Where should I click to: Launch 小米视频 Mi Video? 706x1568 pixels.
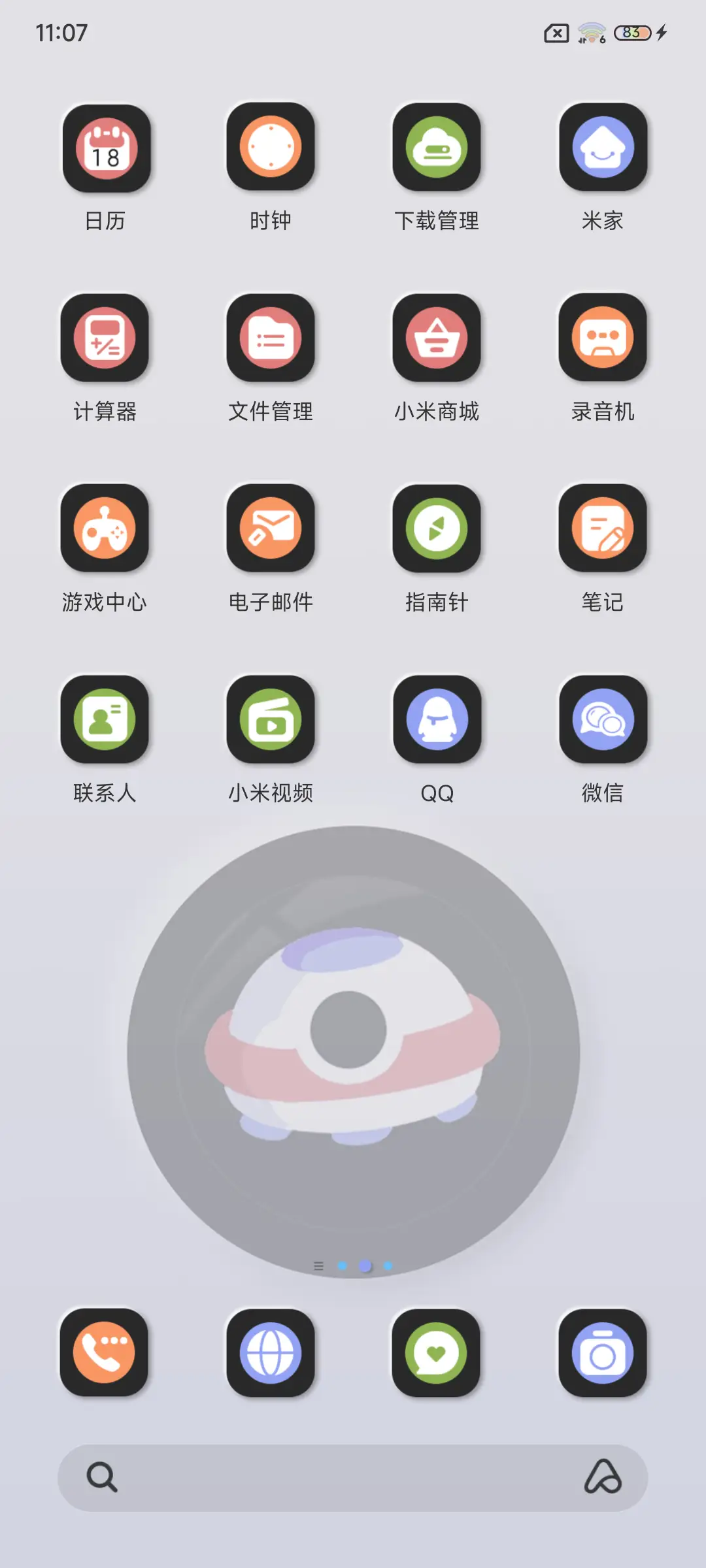pyautogui.click(x=272, y=721)
